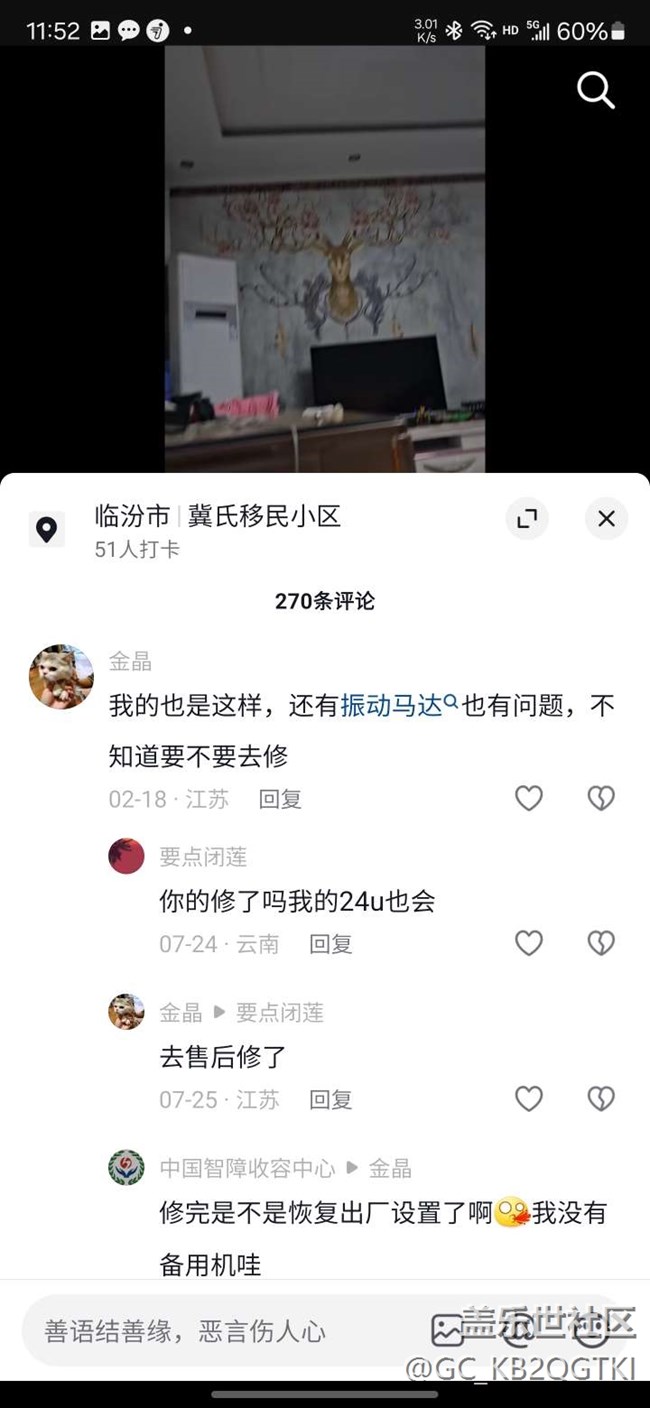Like 要点闭莲's comment about 24u

coord(528,943)
